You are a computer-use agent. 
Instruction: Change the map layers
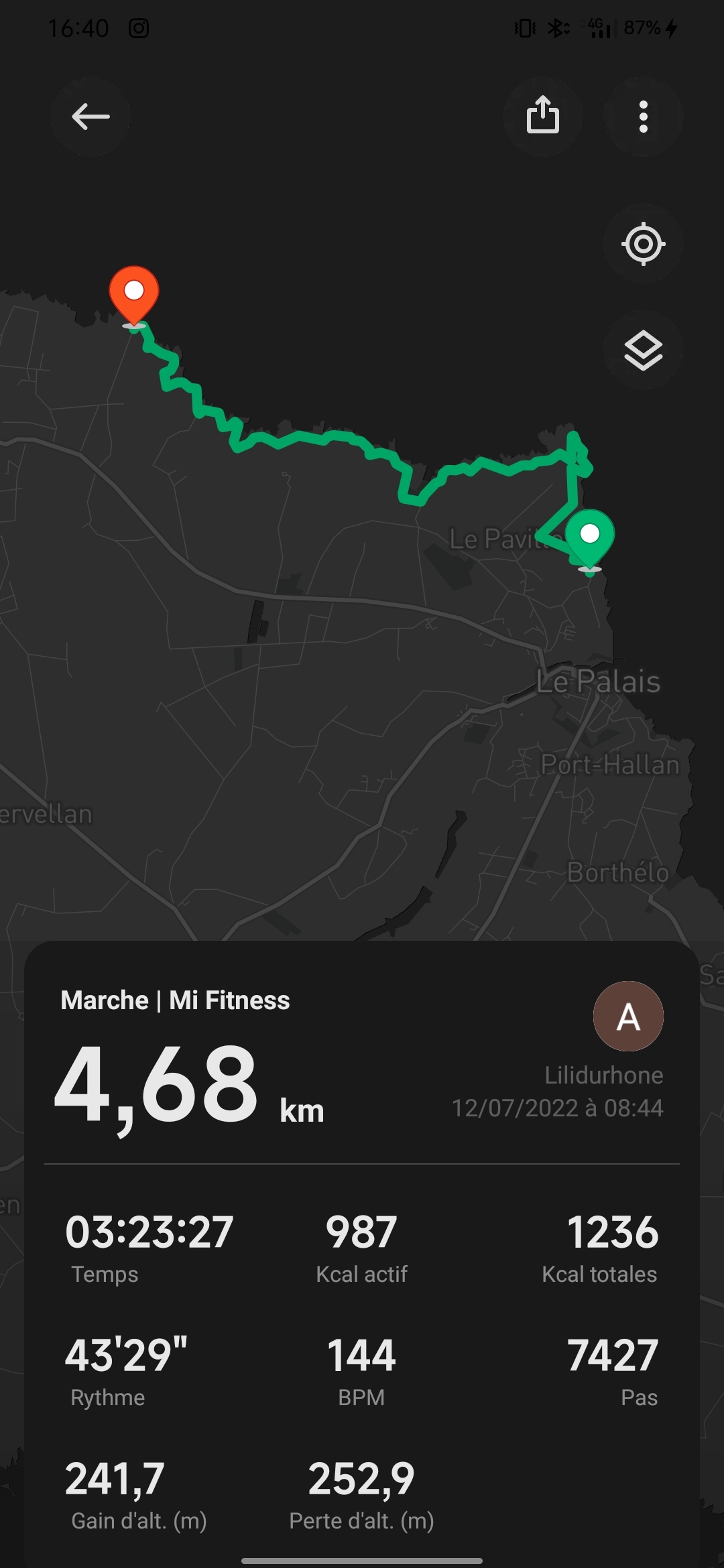tap(643, 350)
